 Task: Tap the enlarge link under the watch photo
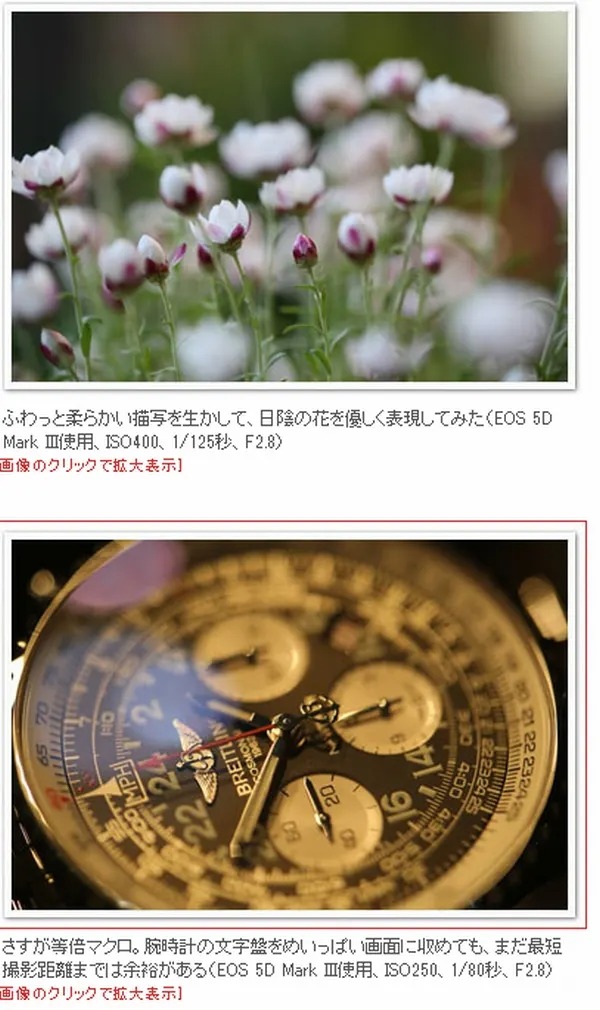click(x=91, y=993)
